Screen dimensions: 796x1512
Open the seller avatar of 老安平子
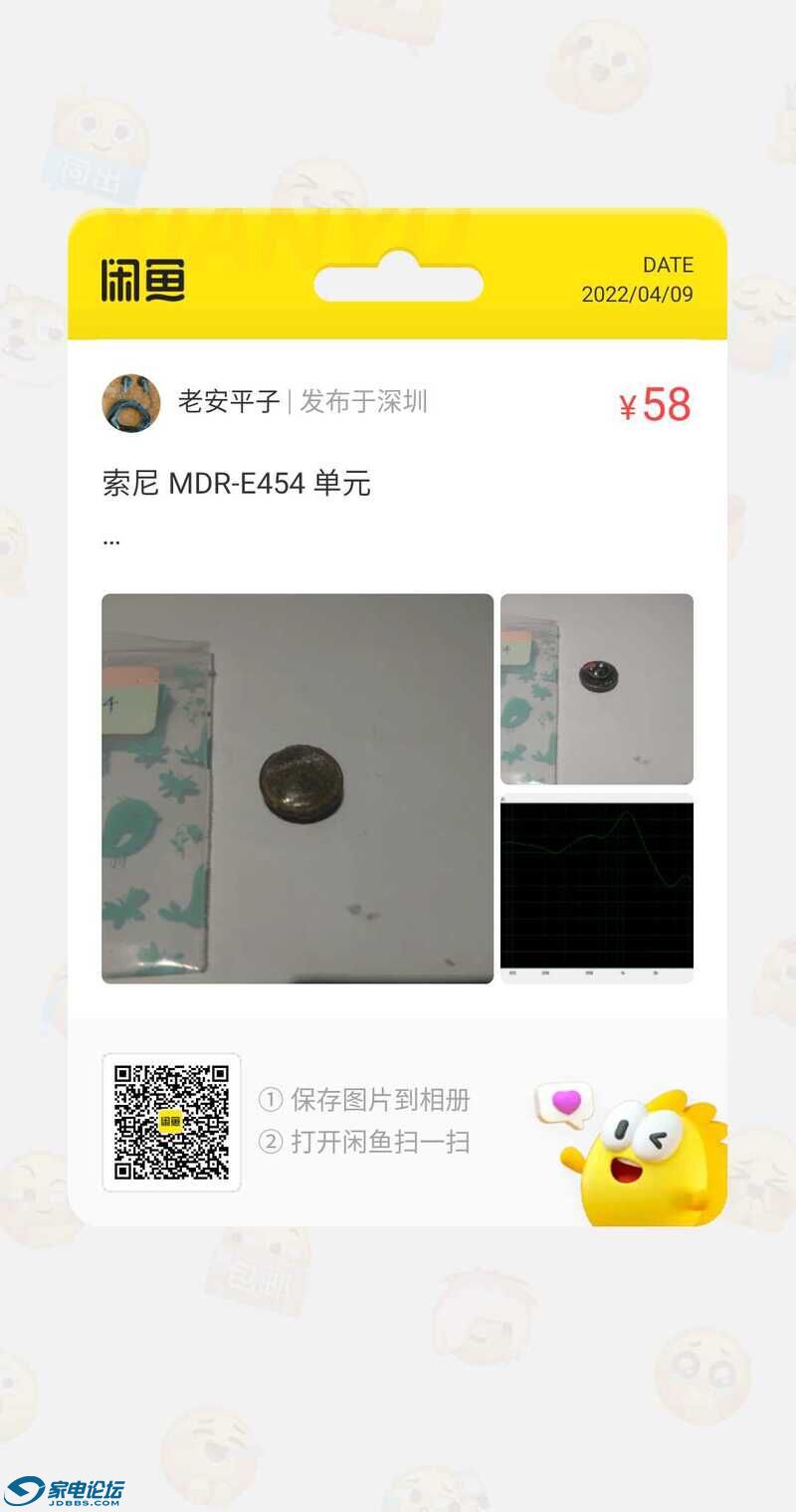(132, 402)
